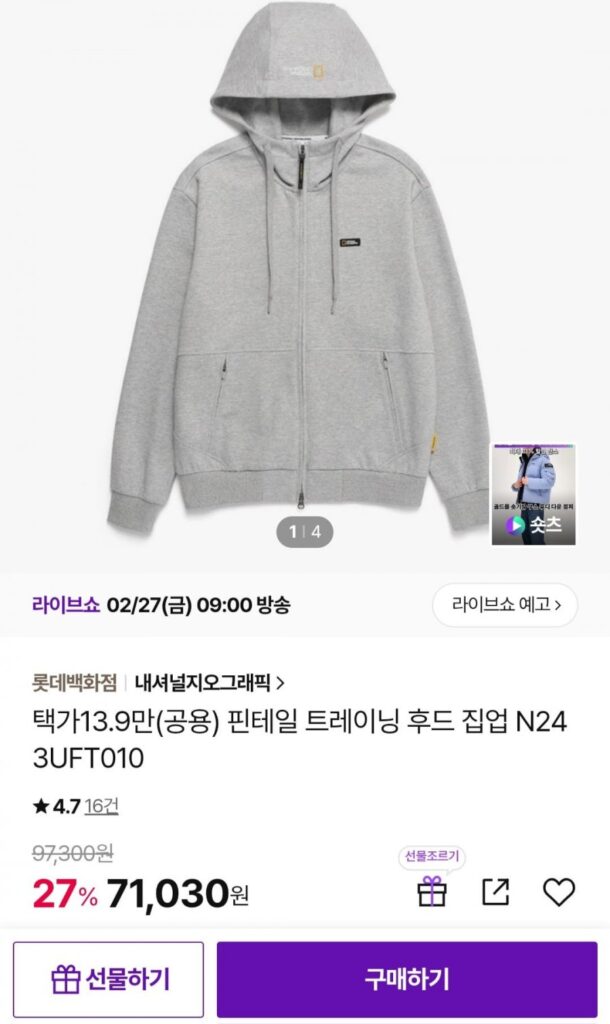Open the 숏츠 video thumbnail
The width and height of the screenshot is (610, 1024).
(534, 495)
